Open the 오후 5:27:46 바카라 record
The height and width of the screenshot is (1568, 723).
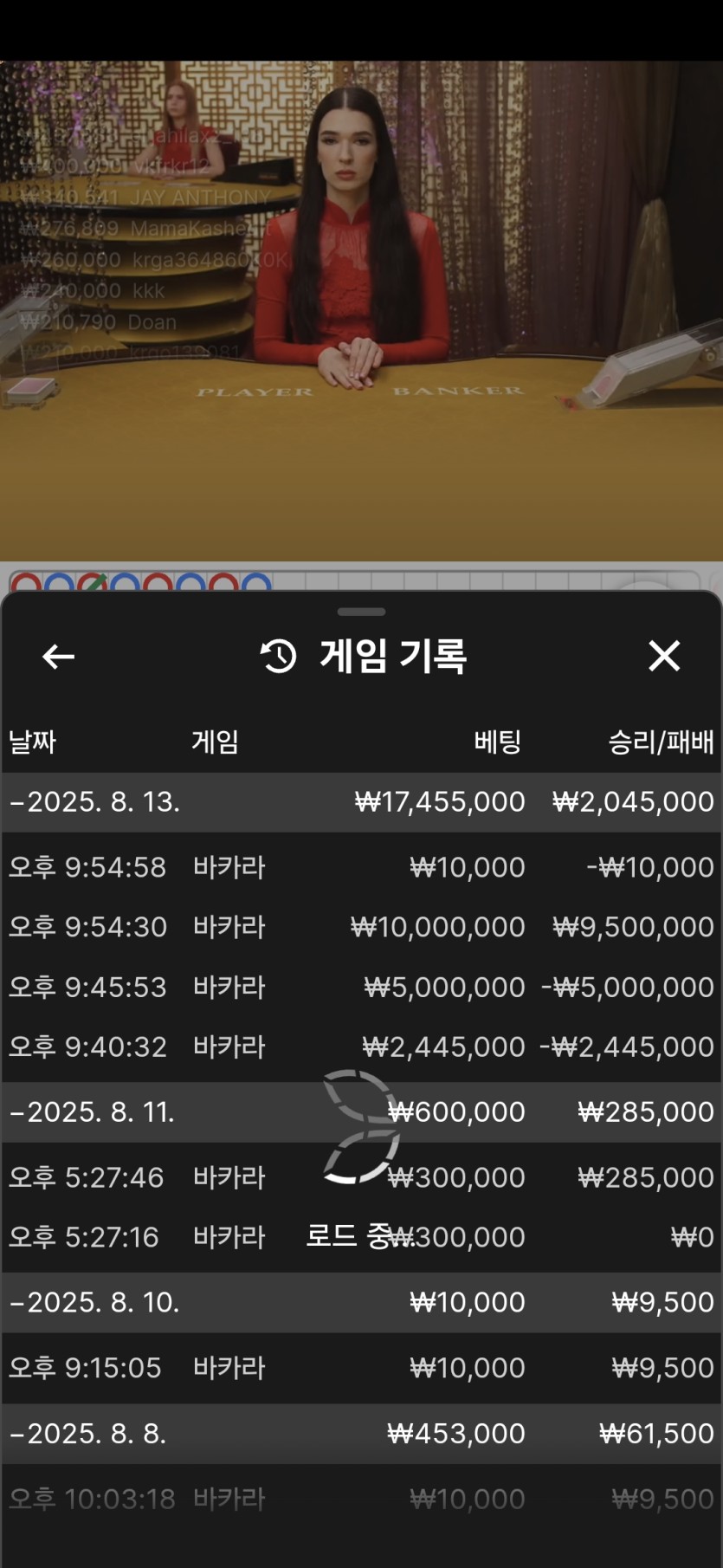pos(361,1177)
